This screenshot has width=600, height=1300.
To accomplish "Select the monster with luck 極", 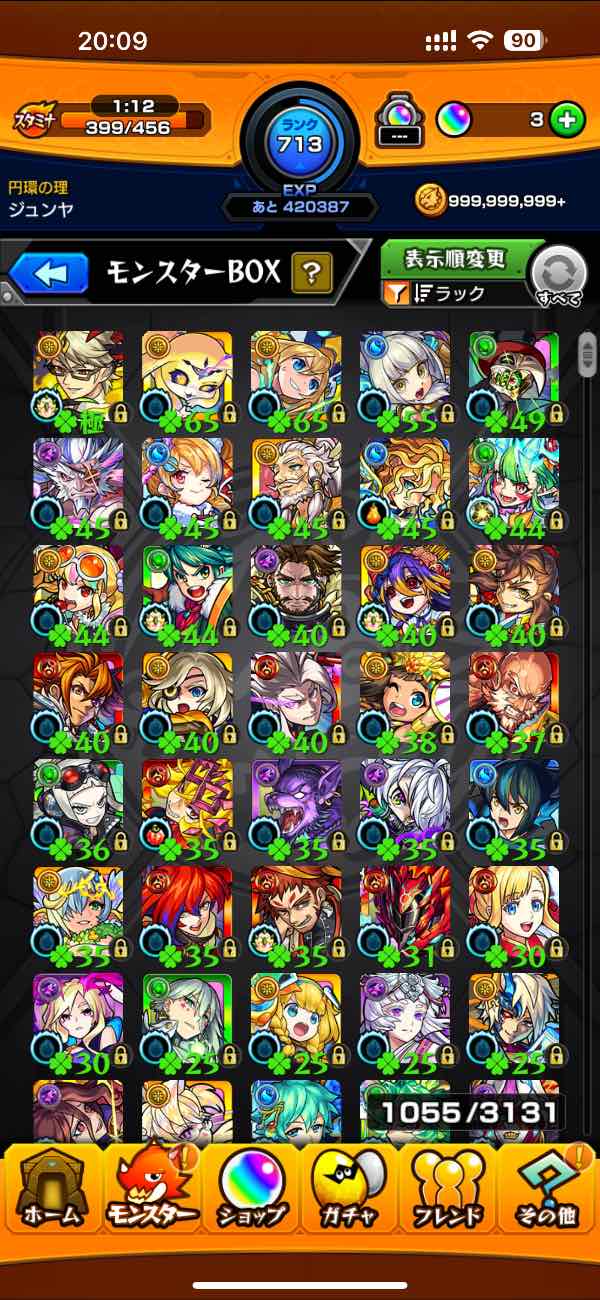I will [79, 375].
